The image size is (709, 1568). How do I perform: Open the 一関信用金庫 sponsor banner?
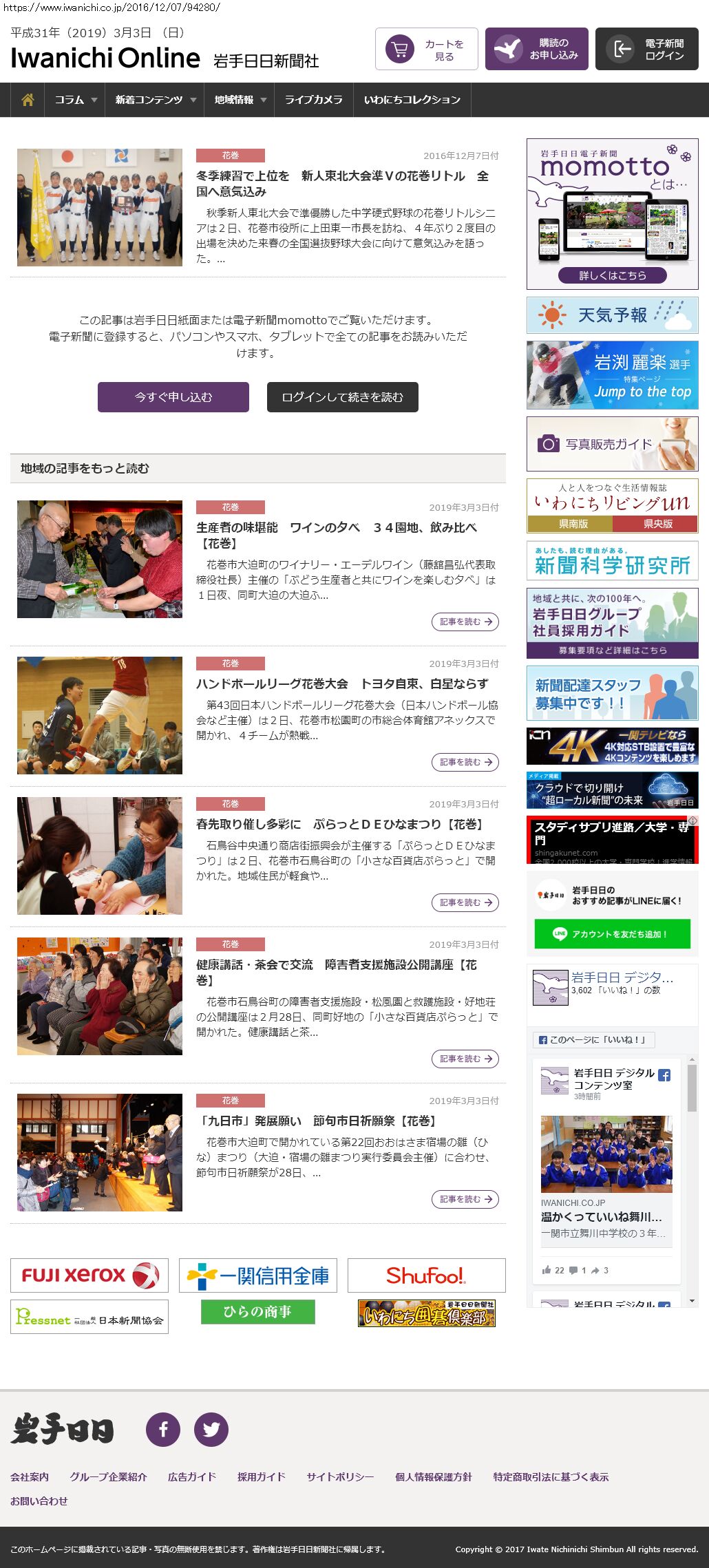[x=258, y=1275]
